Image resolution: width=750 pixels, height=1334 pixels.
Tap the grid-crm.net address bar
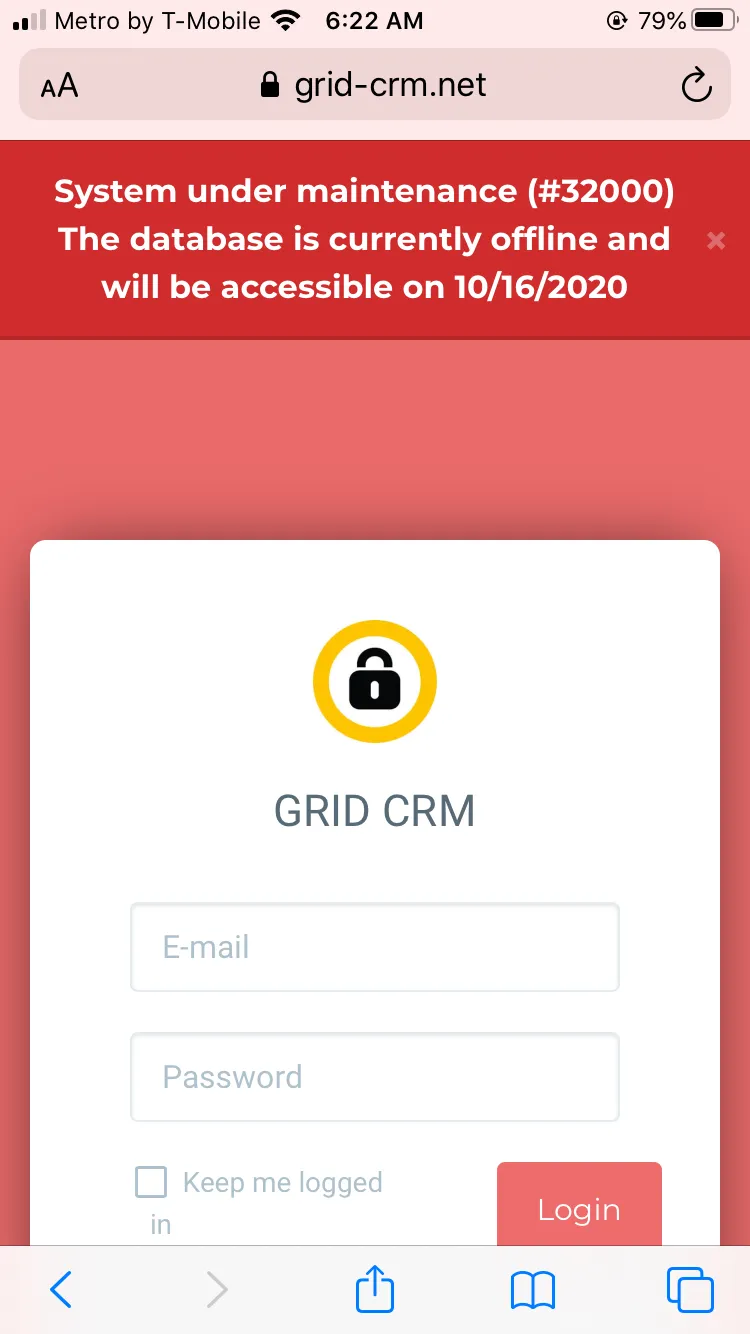[375, 85]
